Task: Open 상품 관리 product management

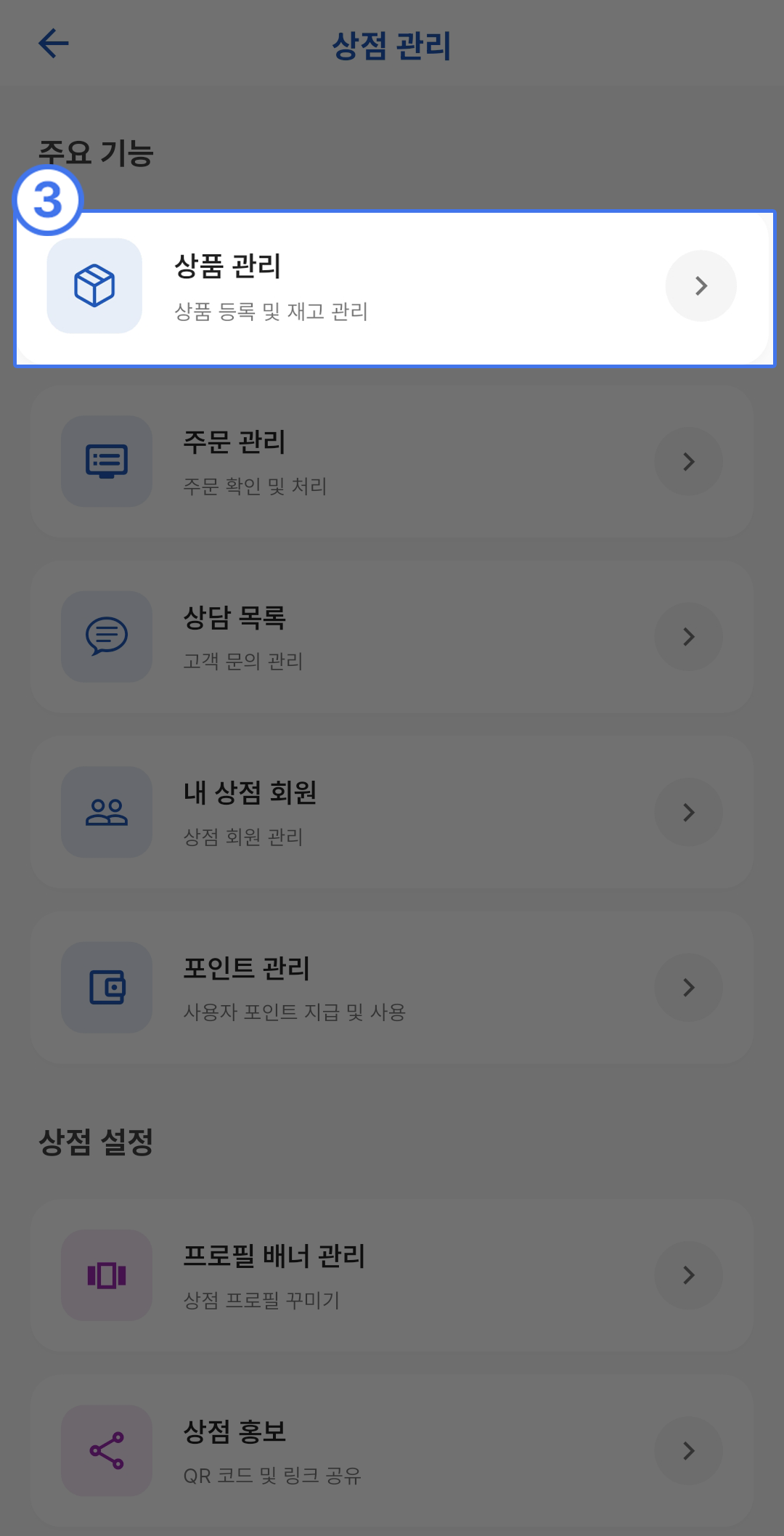Action: pyautogui.click(x=392, y=288)
